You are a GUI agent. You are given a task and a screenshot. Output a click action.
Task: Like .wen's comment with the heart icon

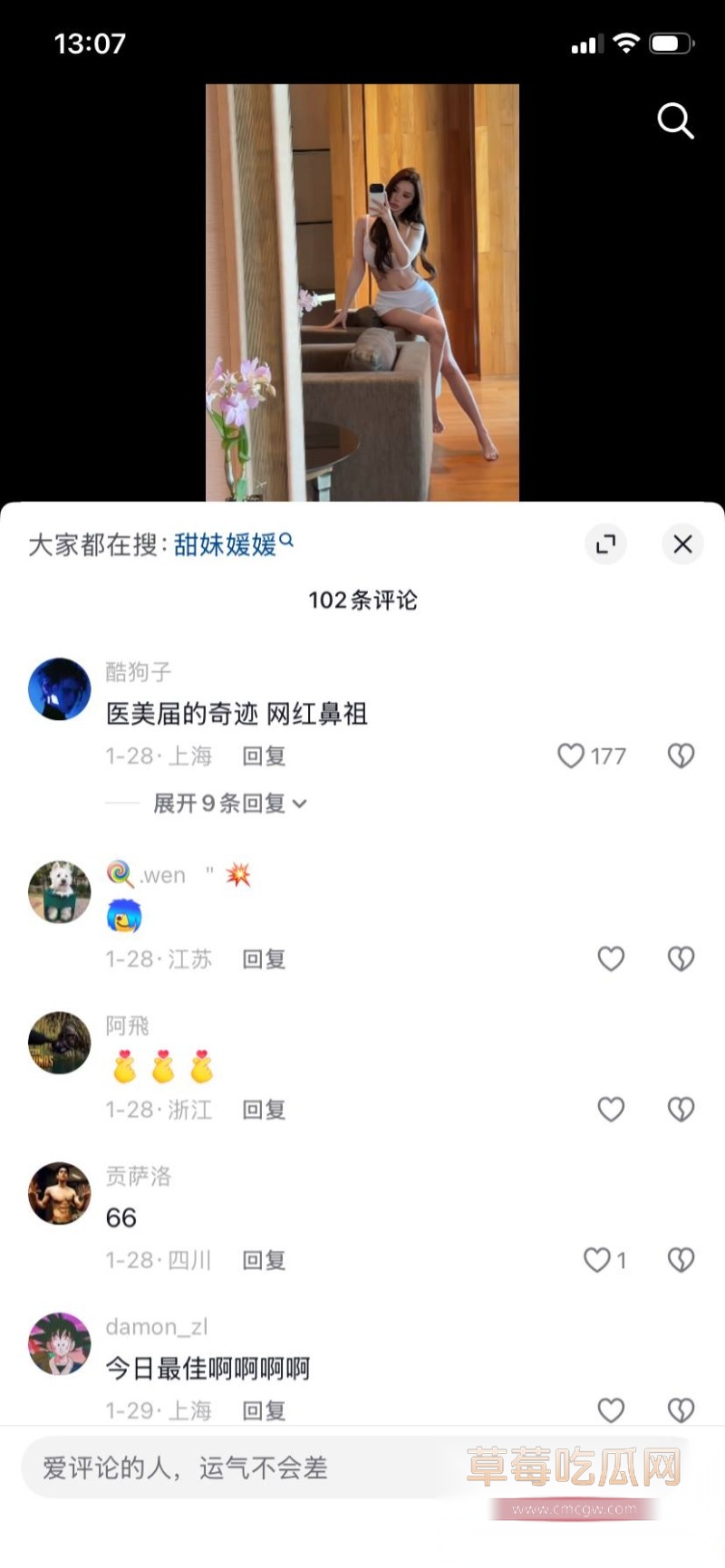tap(611, 958)
